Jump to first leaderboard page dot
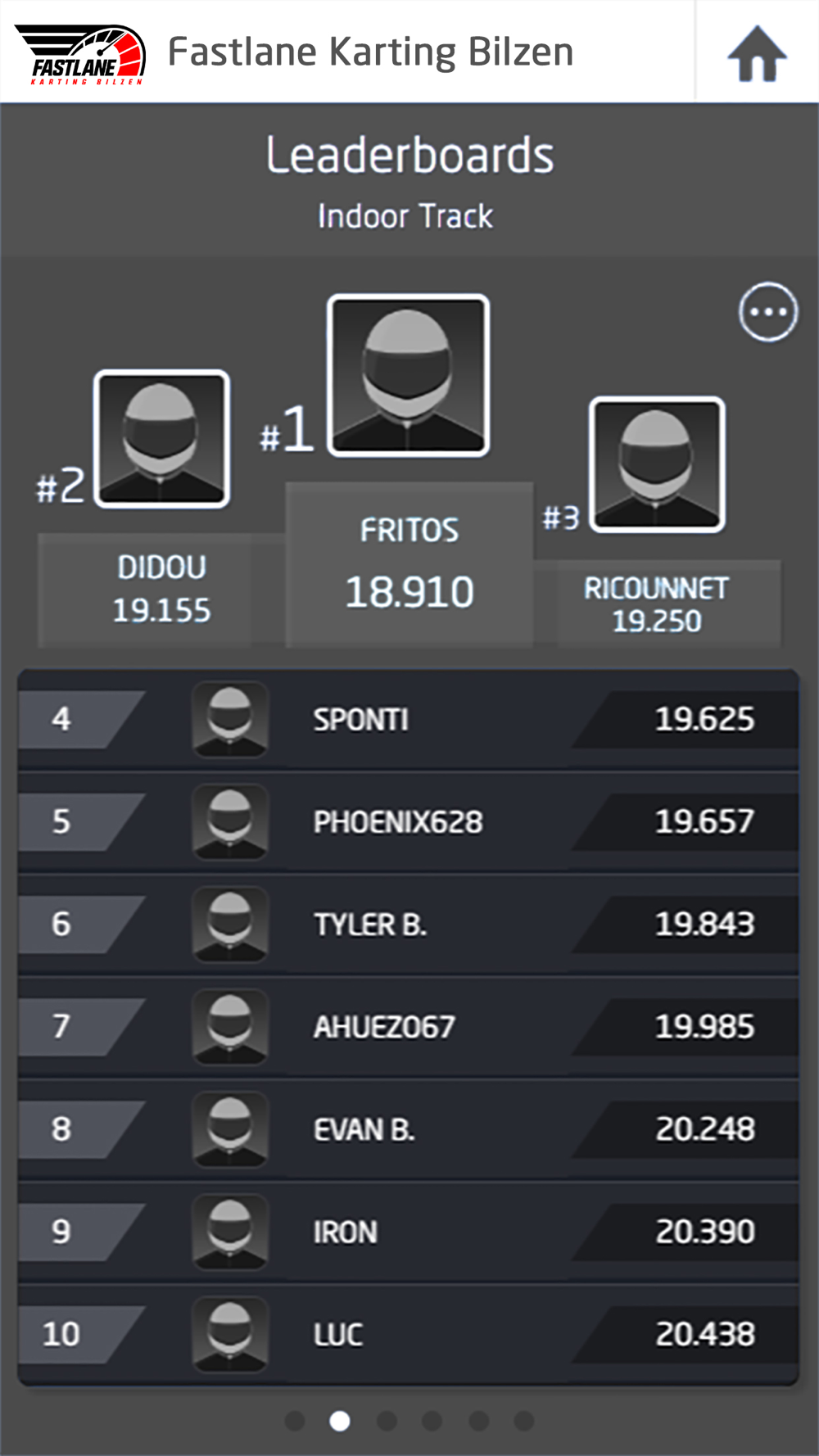 tap(294, 1421)
